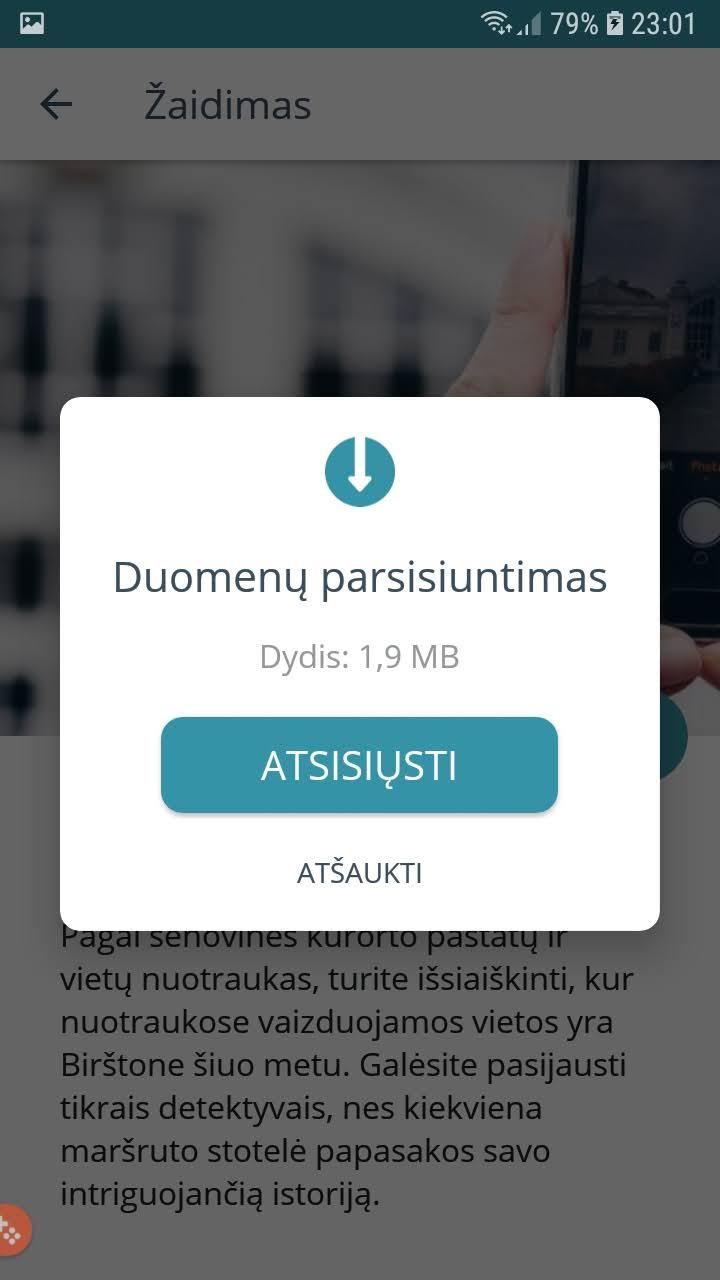Image resolution: width=720 pixels, height=1280 pixels.
Task: Cancel the download with ATŠAUKTI
Action: 359,873
